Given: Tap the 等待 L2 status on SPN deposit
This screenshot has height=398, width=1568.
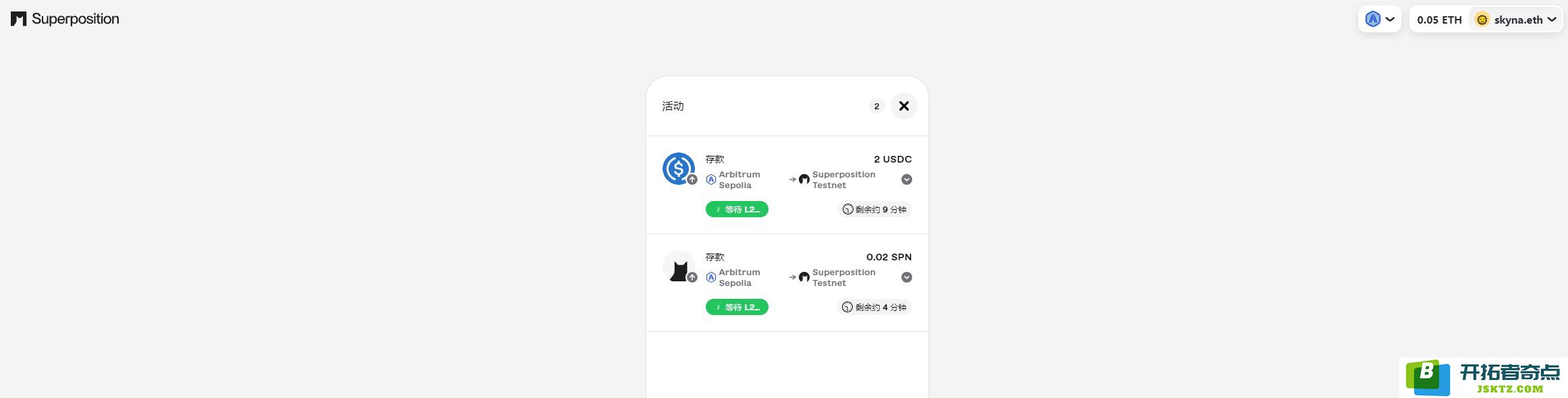Looking at the screenshot, I should pos(737,307).
